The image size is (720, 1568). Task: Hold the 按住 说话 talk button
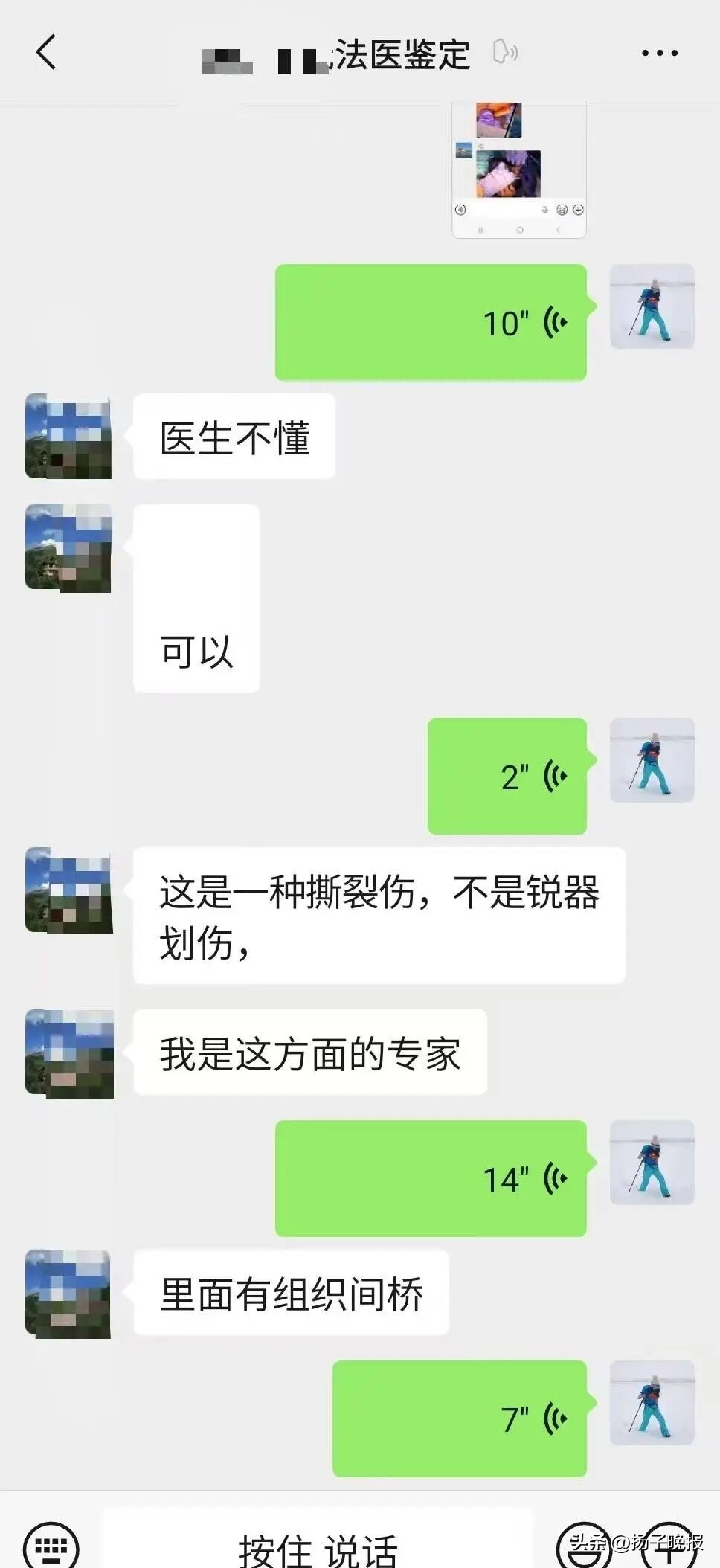[x=318, y=1546]
